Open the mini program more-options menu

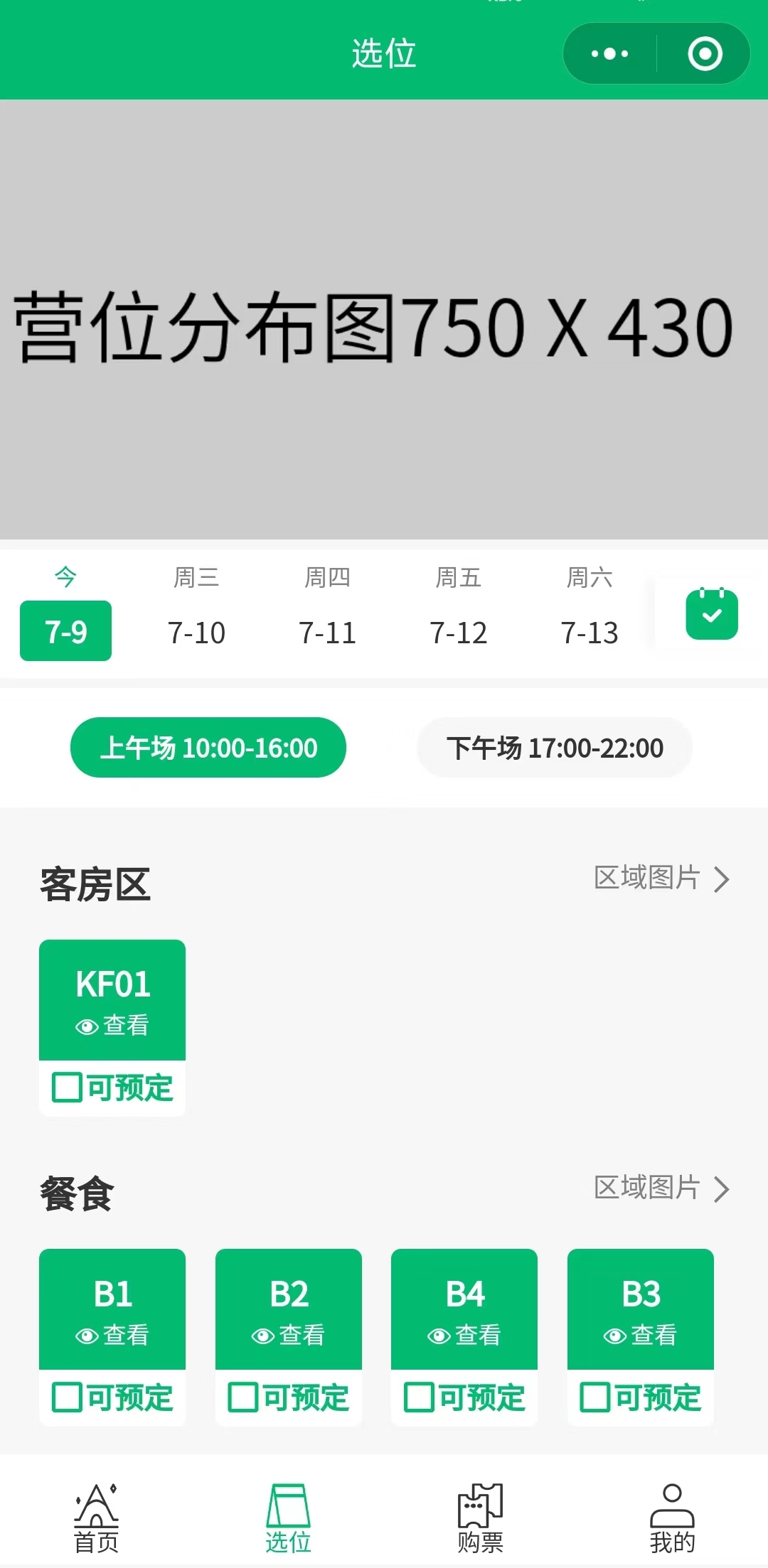[610, 54]
